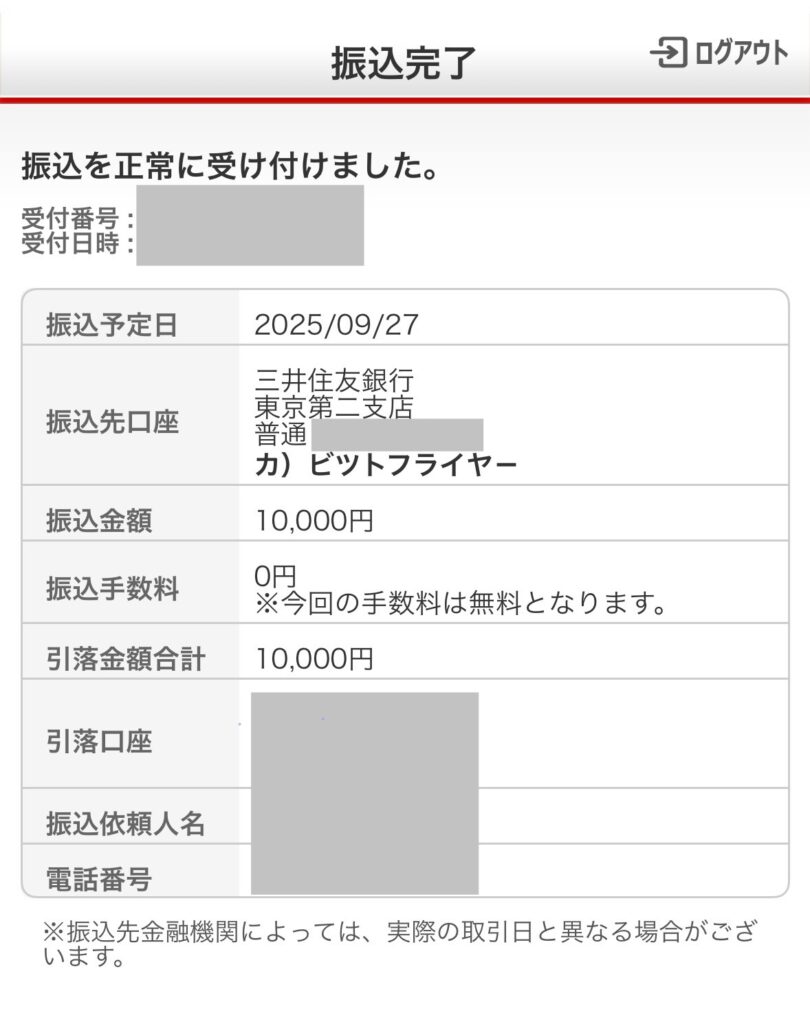
Task: Tap the ログアウト logout button
Action: point(719,53)
